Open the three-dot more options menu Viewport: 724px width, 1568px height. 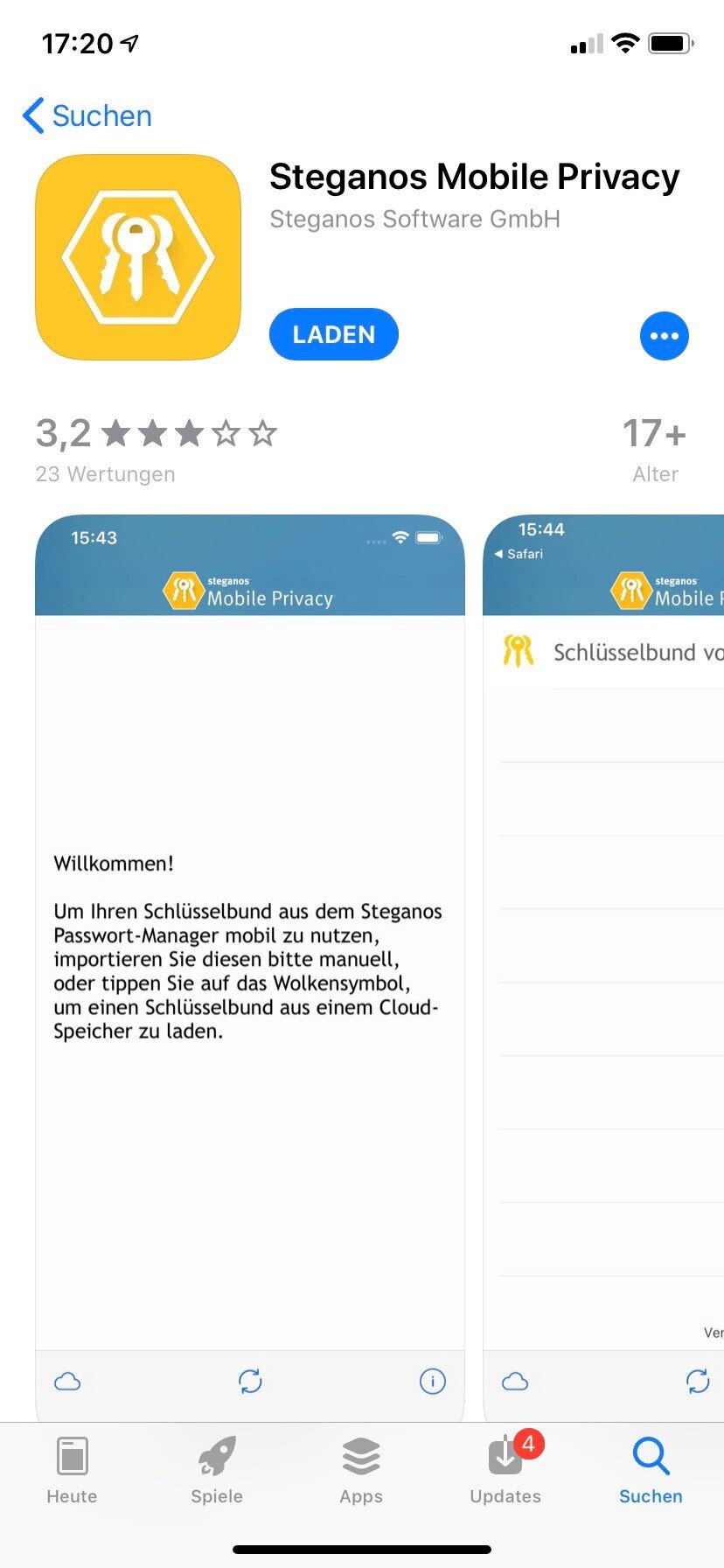point(664,336)
